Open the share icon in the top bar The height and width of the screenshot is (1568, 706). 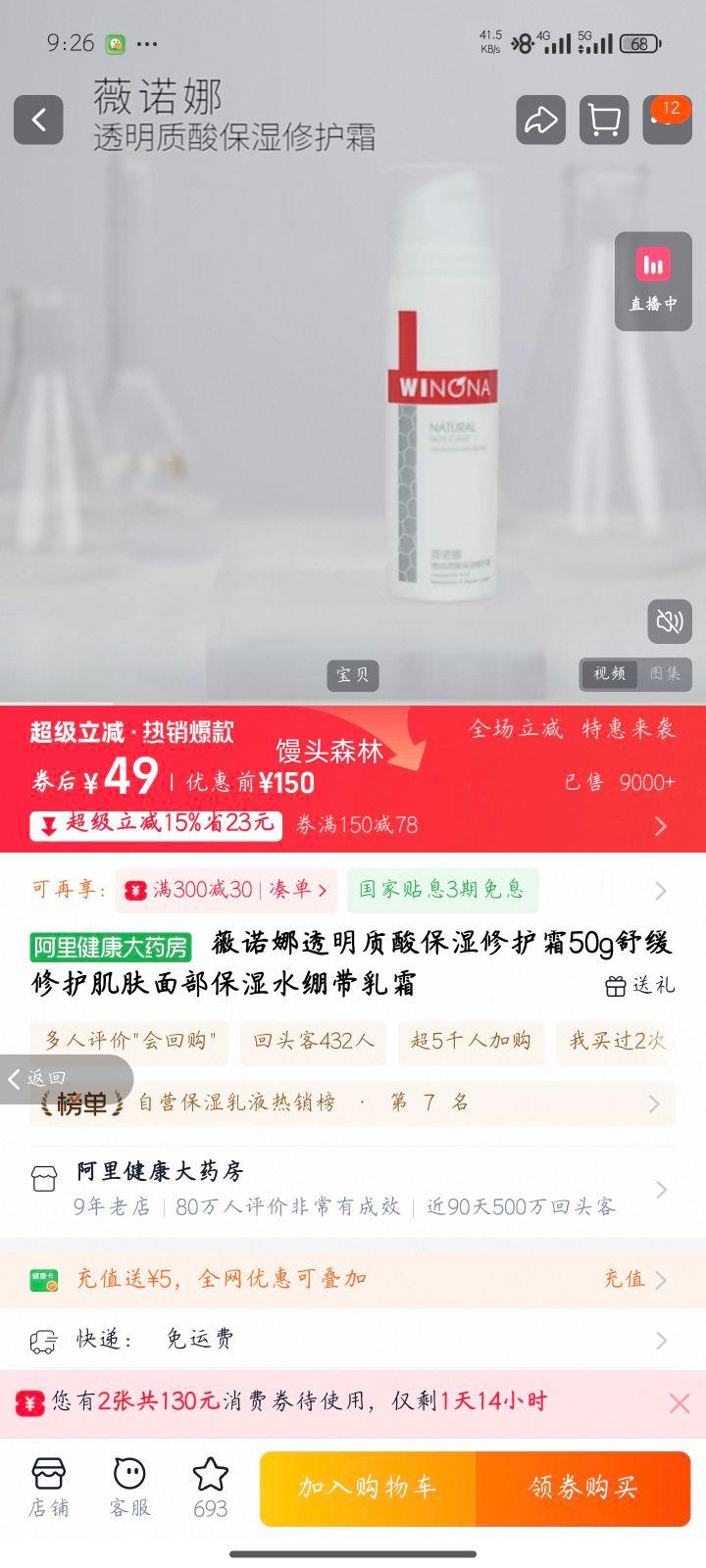tap(540, 120)
